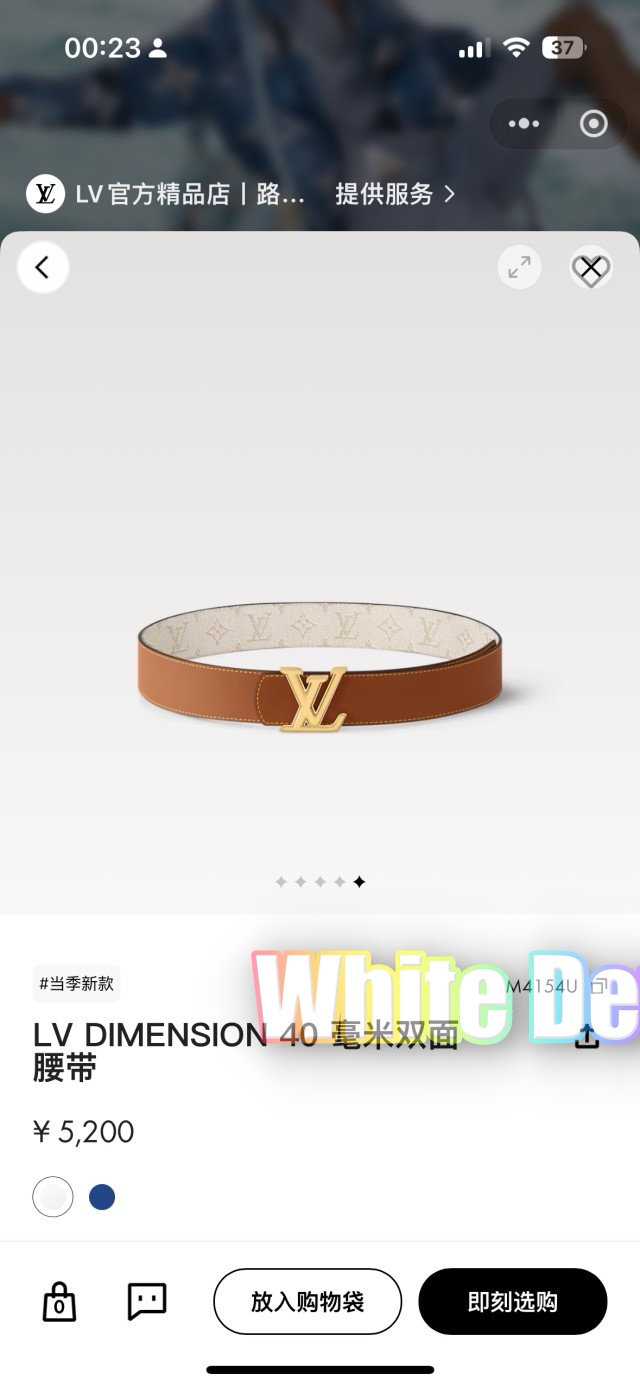Share this product

tap(587, 1036)
